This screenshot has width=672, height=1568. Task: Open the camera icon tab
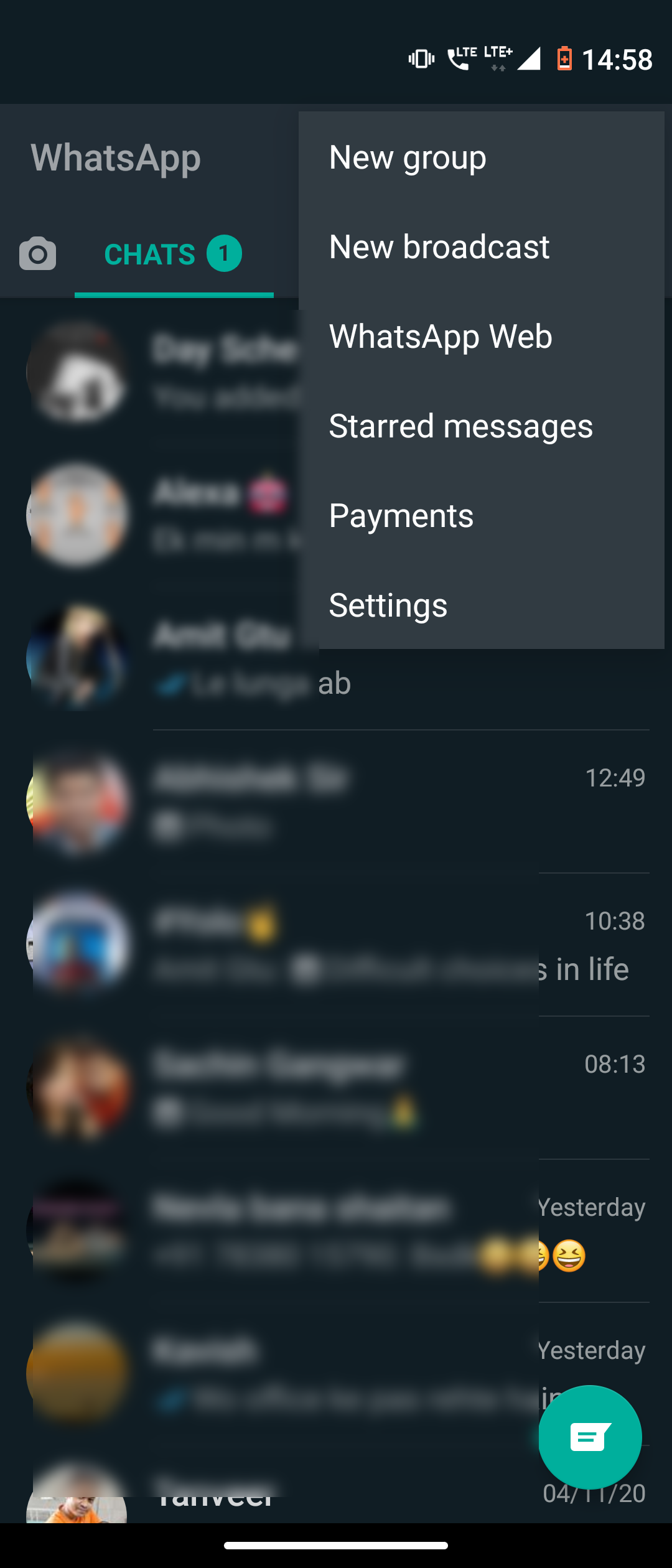pos(37,254)
